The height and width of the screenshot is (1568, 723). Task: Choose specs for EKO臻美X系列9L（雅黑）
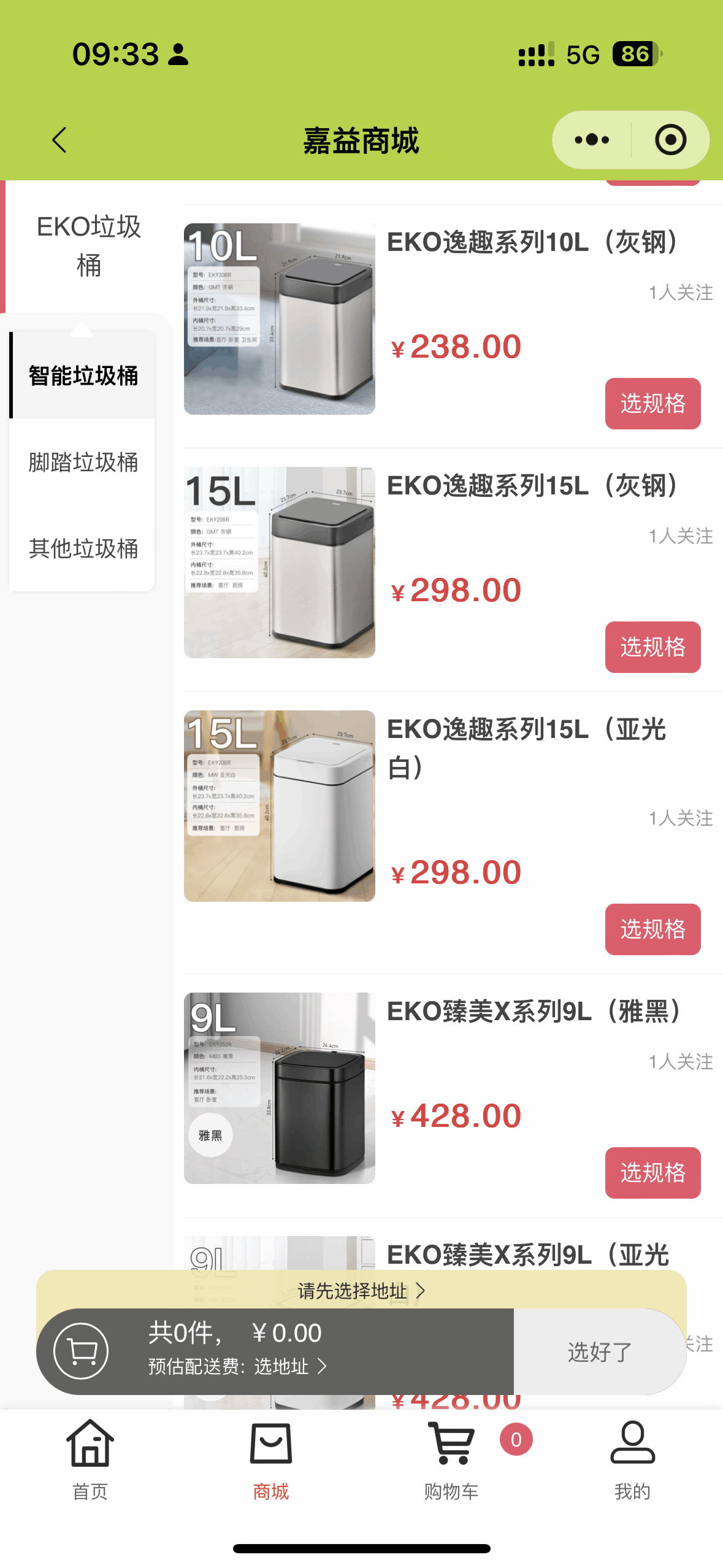tap(652, 1173)
